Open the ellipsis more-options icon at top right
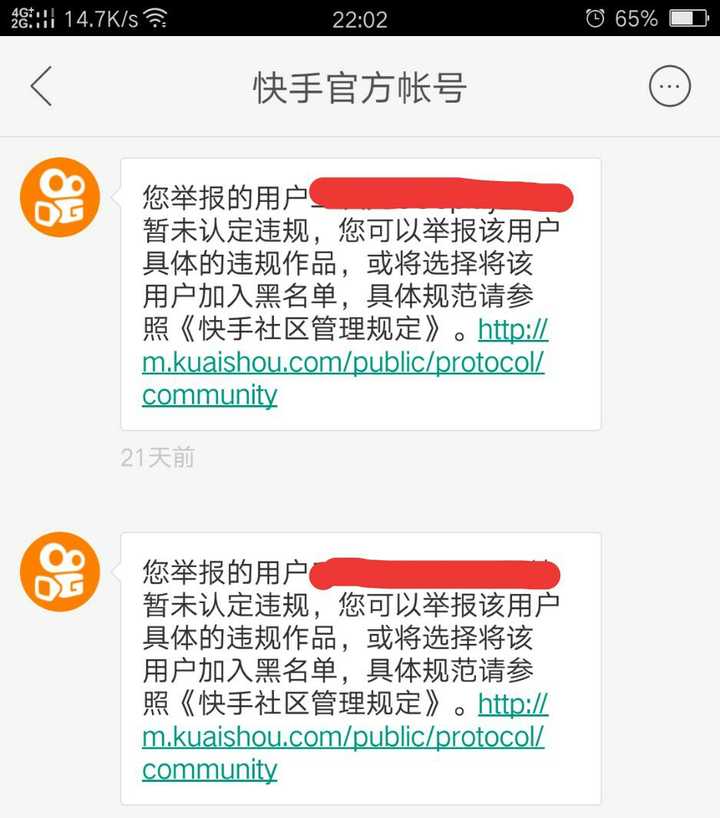The image size is (720, 818). pos(668,86)
